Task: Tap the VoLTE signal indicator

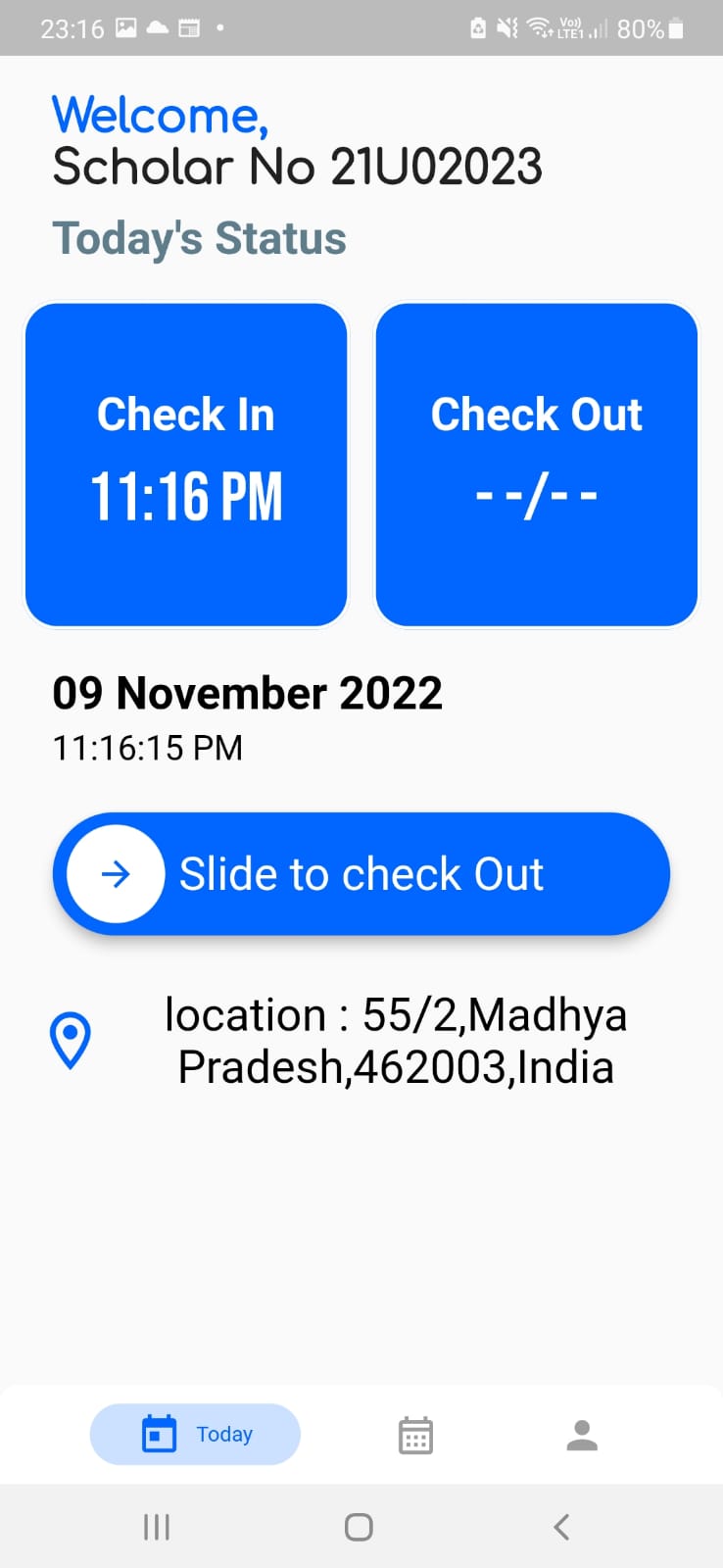Action: pos(573,28)
